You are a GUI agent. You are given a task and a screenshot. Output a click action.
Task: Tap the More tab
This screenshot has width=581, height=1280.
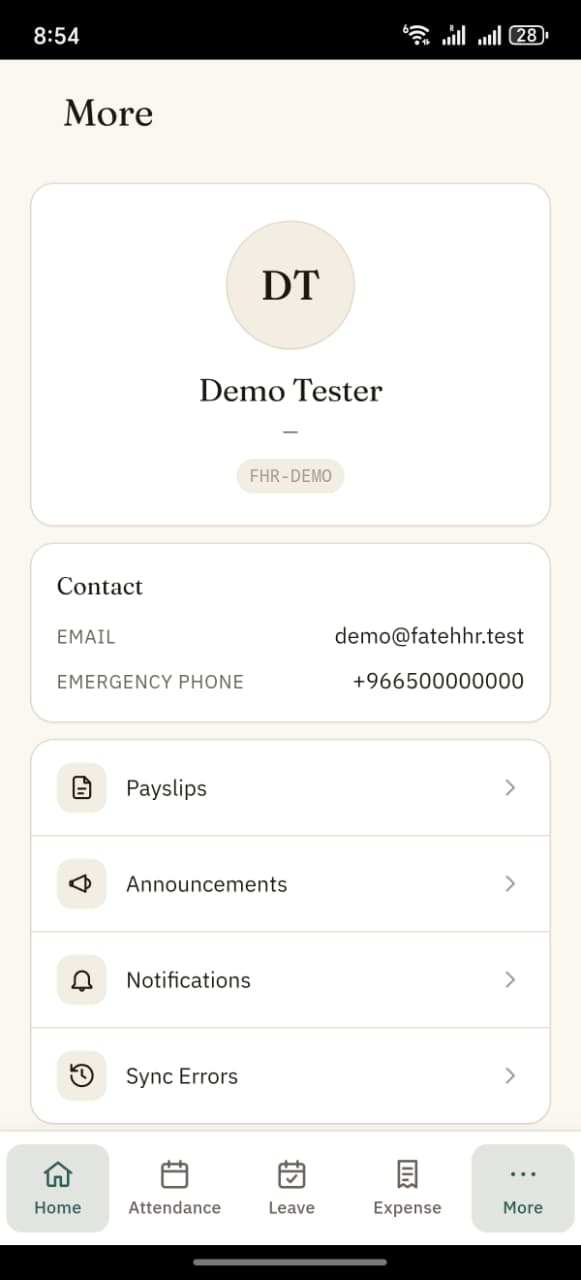click(523, 1188)
